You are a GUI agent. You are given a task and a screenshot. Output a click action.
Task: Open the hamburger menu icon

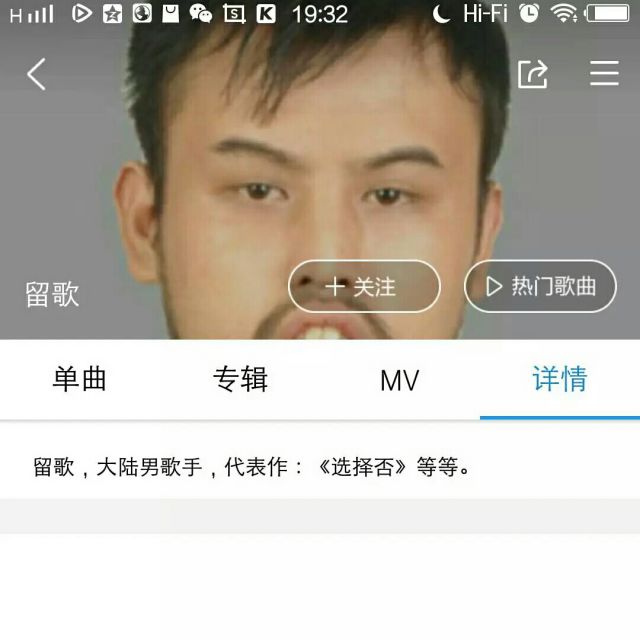coord(604,74)
